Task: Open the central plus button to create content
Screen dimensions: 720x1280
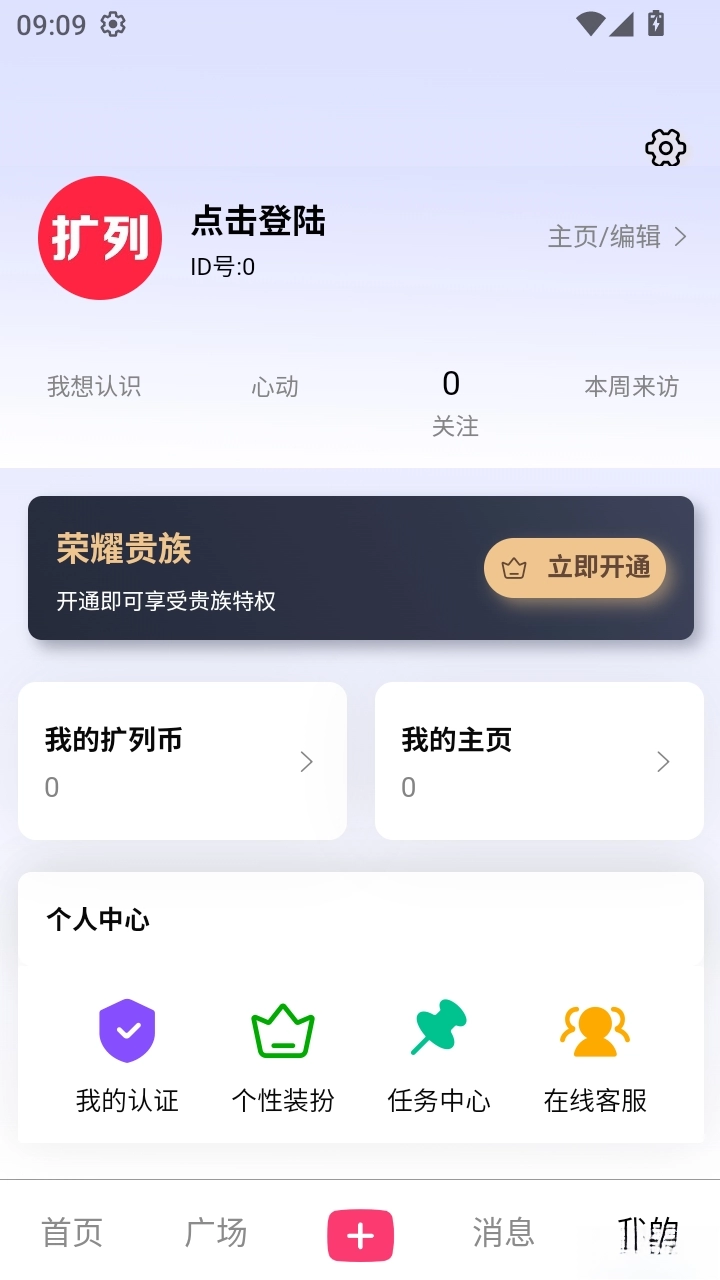Action: coord(359,1234)
